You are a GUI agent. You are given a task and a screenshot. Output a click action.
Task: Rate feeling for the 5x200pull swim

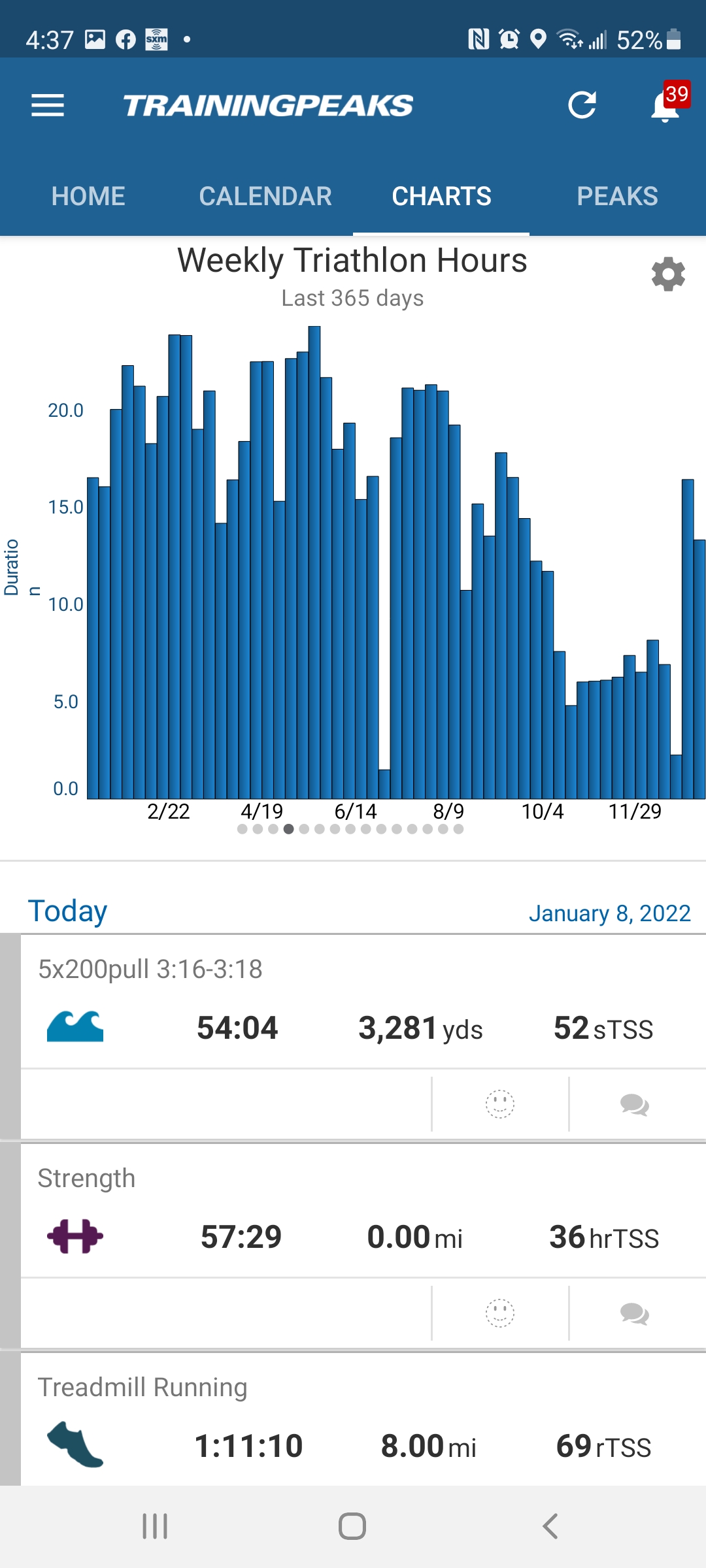point(500,1104)
